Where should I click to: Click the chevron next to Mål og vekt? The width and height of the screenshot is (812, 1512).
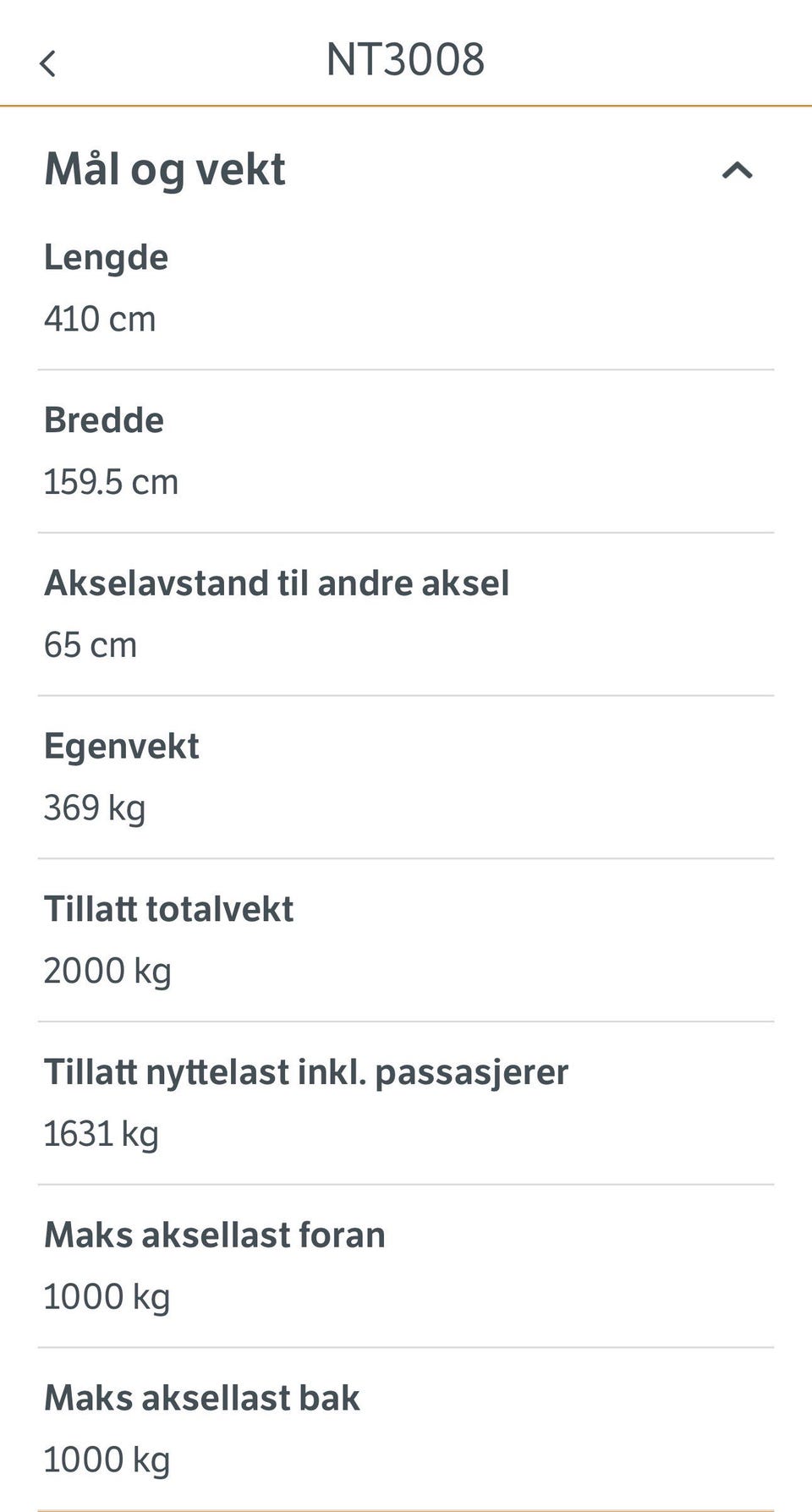point(738,171)
